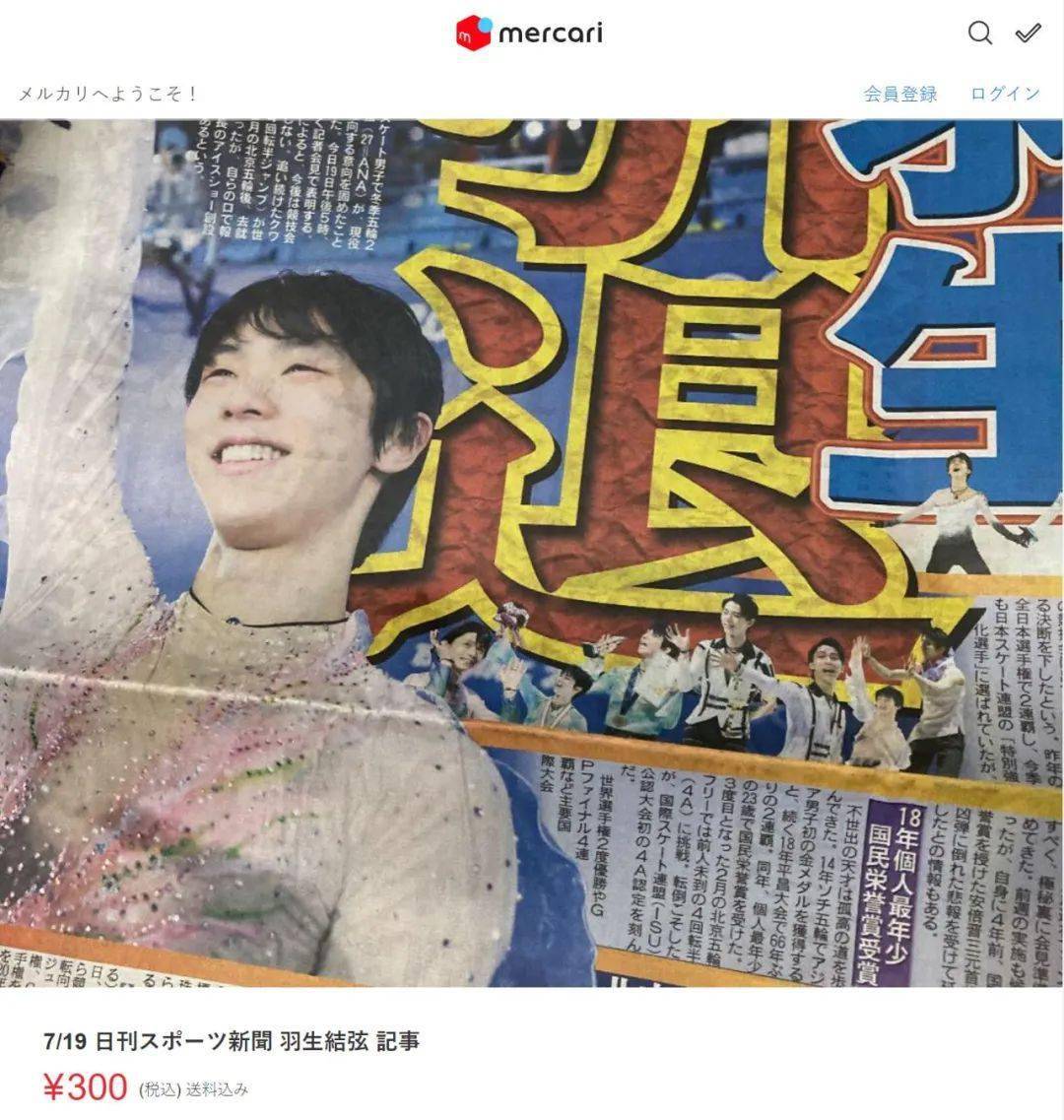
Task: Open the 会員登録 sign-up link
Action: click(899, 94)
